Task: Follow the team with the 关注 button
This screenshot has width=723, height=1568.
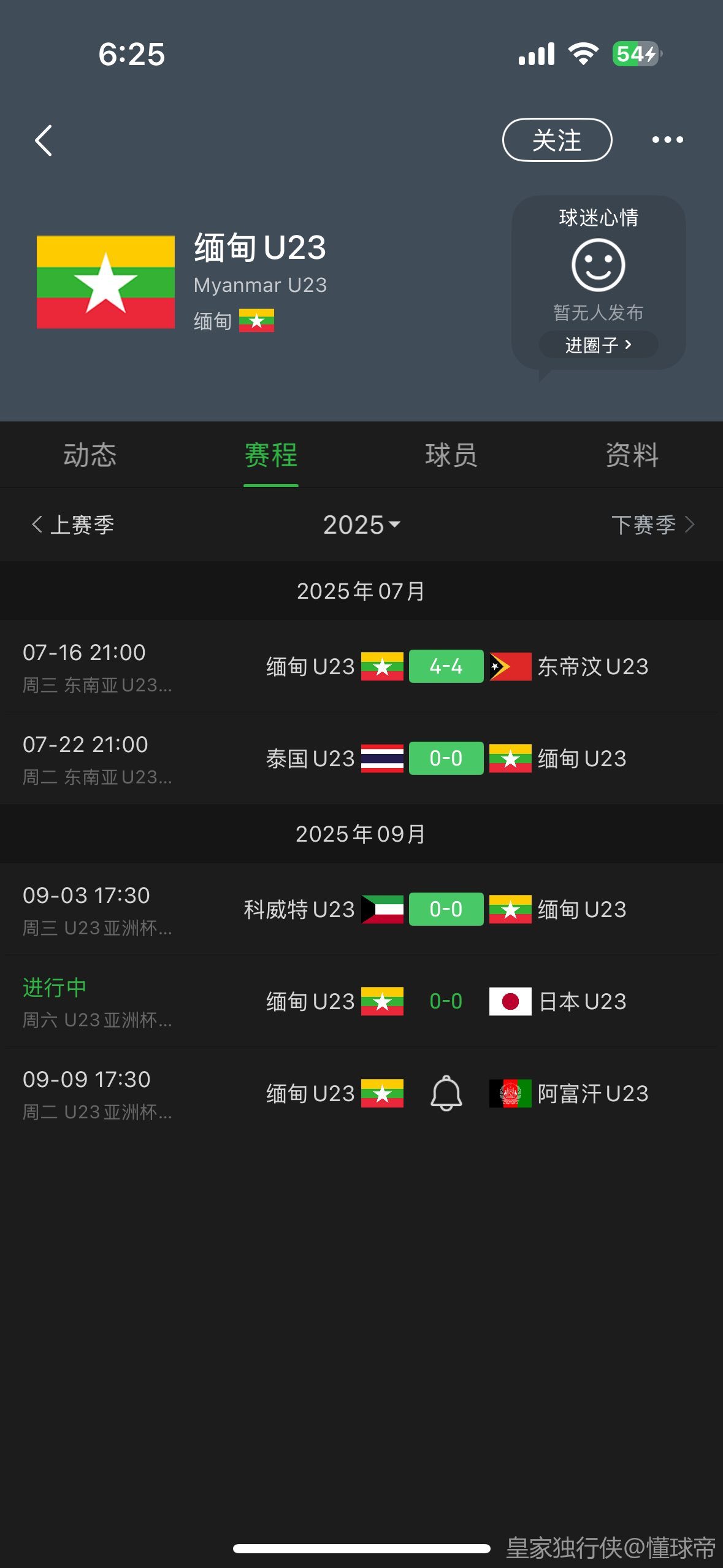Action: tap(557, 140)
